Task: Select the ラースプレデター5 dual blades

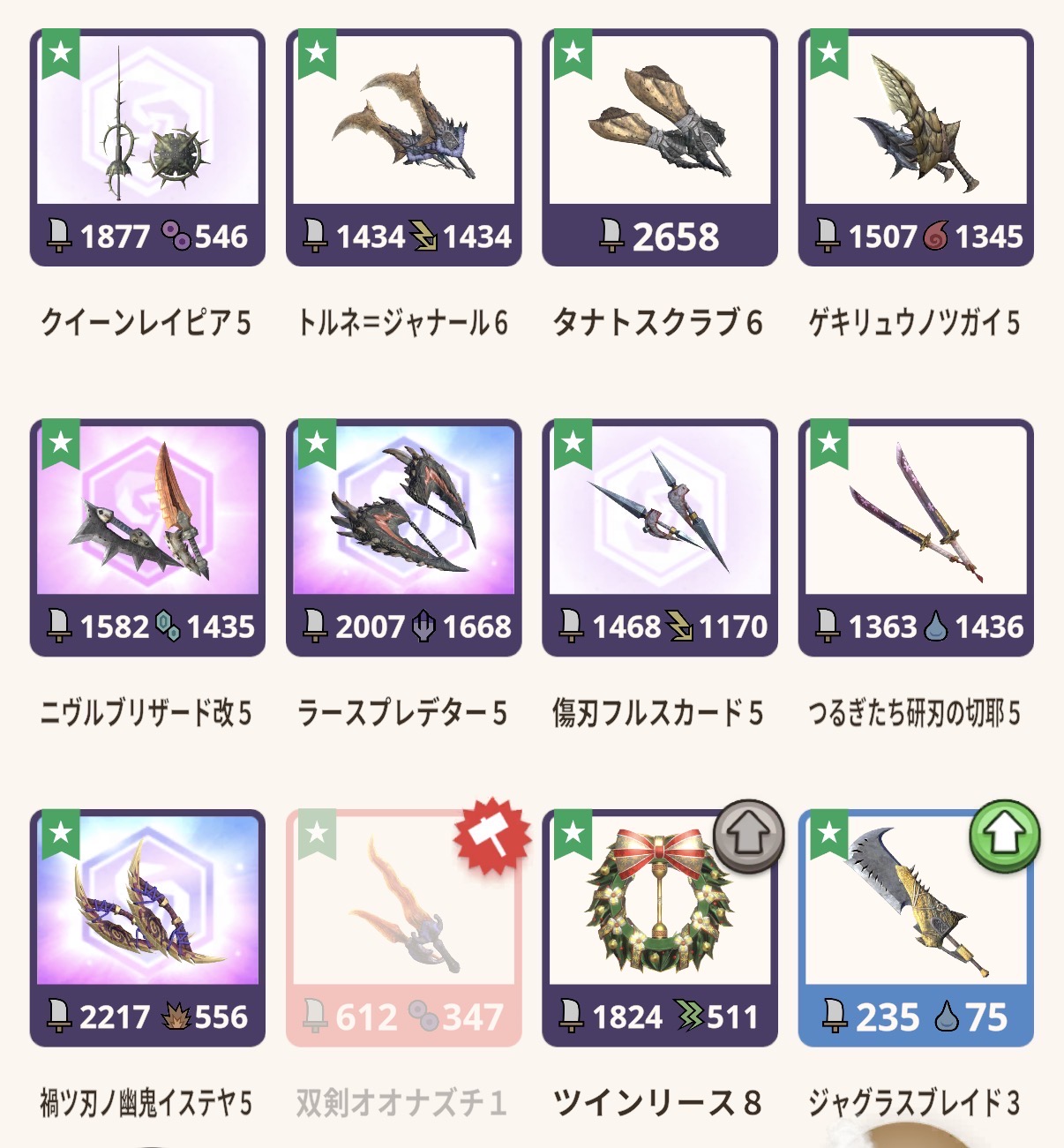Action: pos(403,536)
